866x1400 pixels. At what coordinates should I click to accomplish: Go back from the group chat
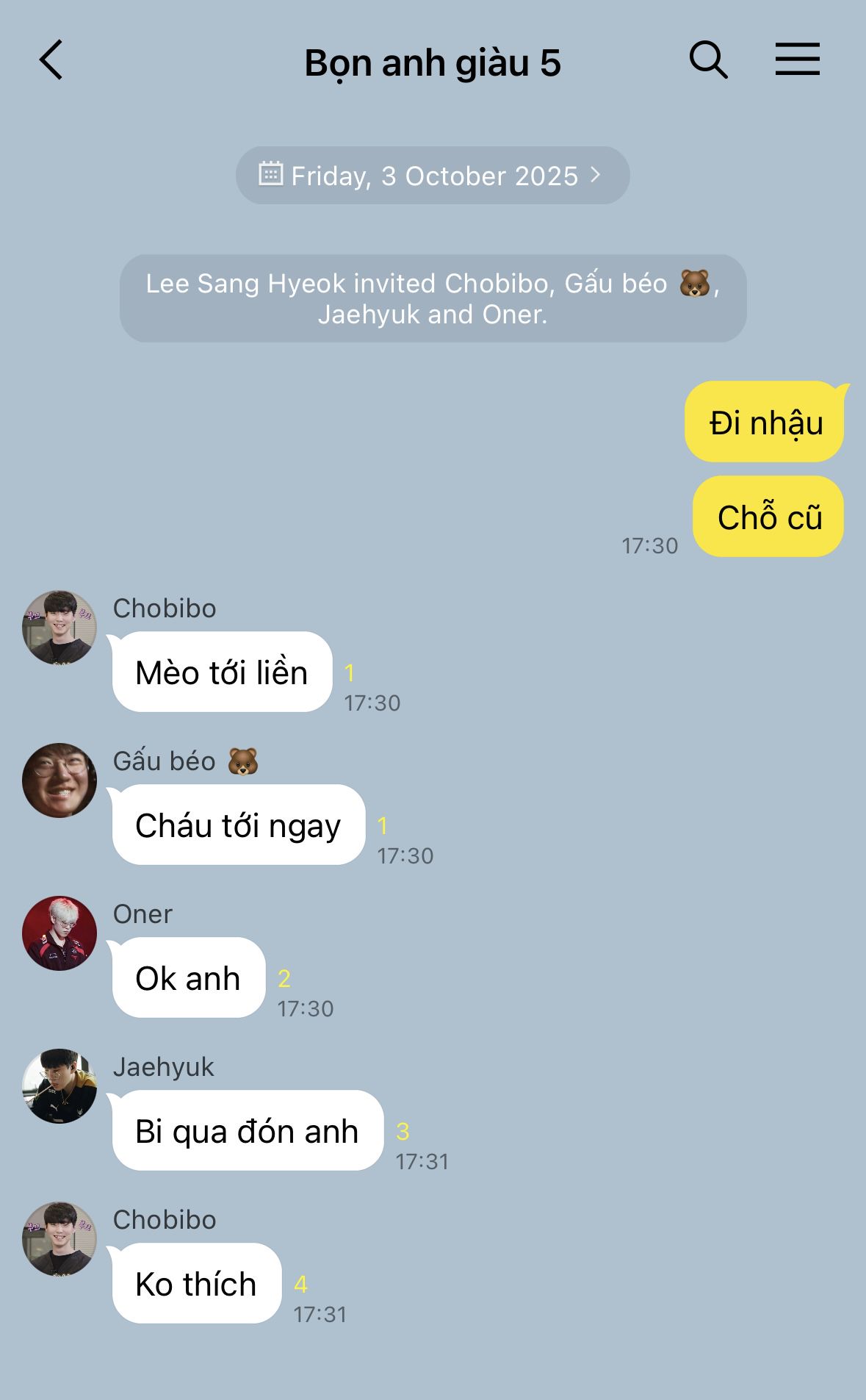click(51, 60)
